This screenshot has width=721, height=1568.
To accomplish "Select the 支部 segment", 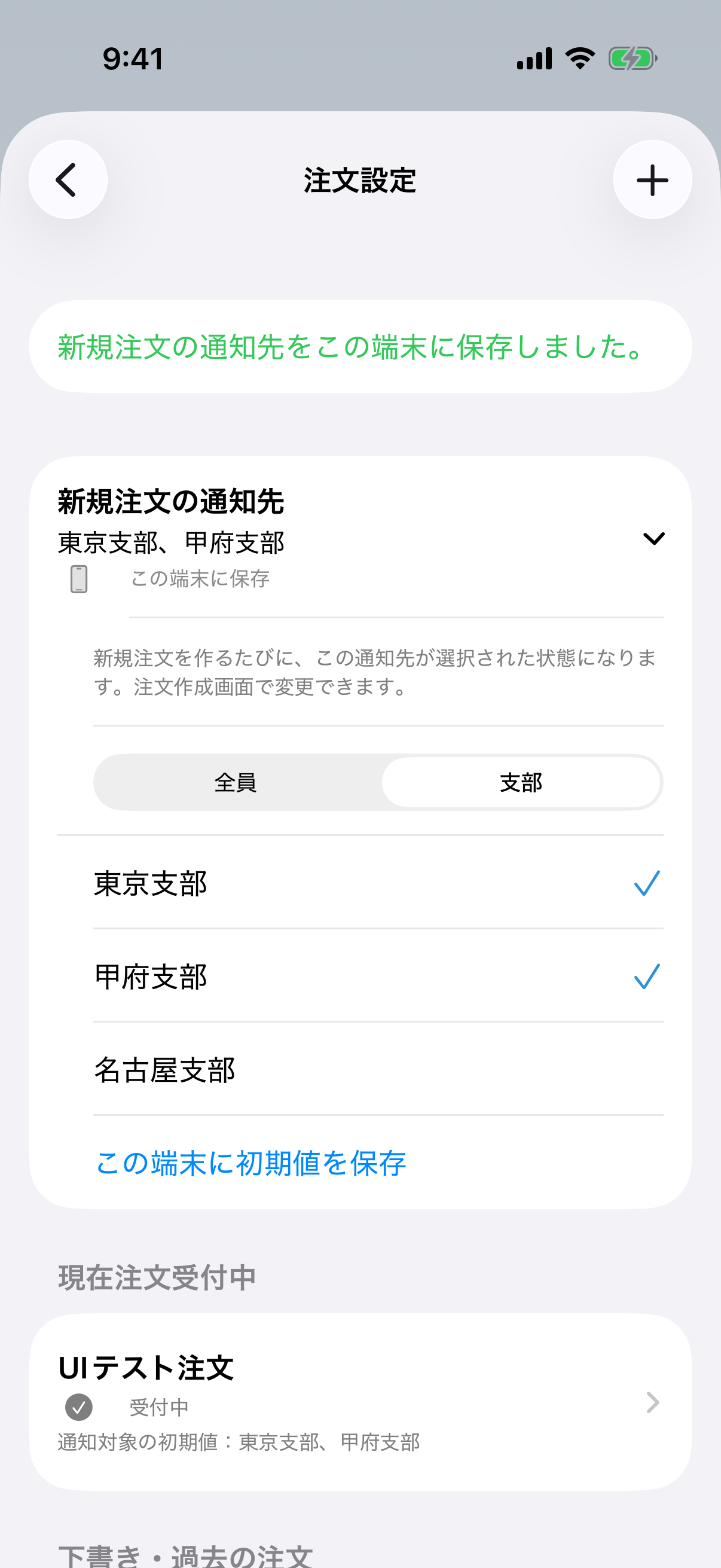I will coord(521,782).
